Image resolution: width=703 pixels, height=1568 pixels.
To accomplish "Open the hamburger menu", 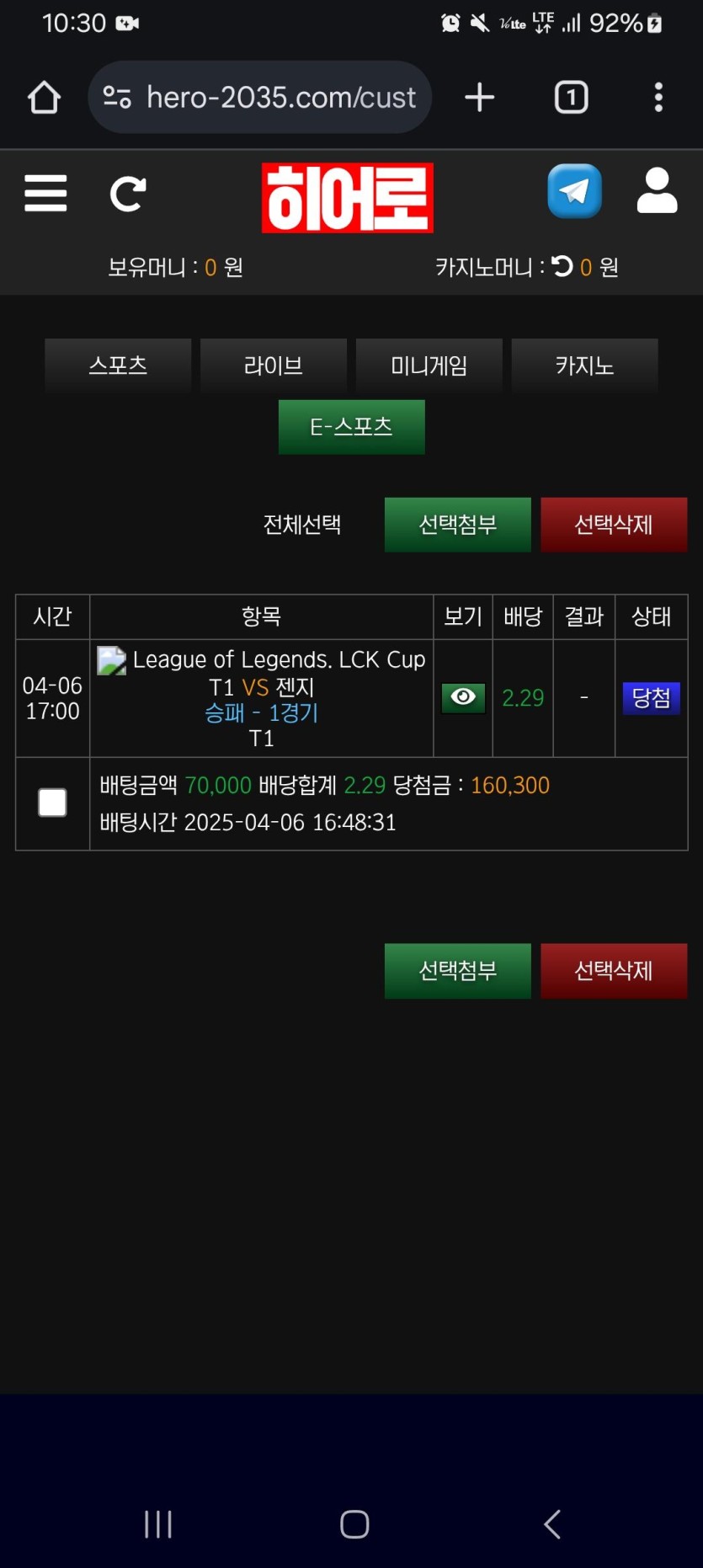I will (45, 194).
